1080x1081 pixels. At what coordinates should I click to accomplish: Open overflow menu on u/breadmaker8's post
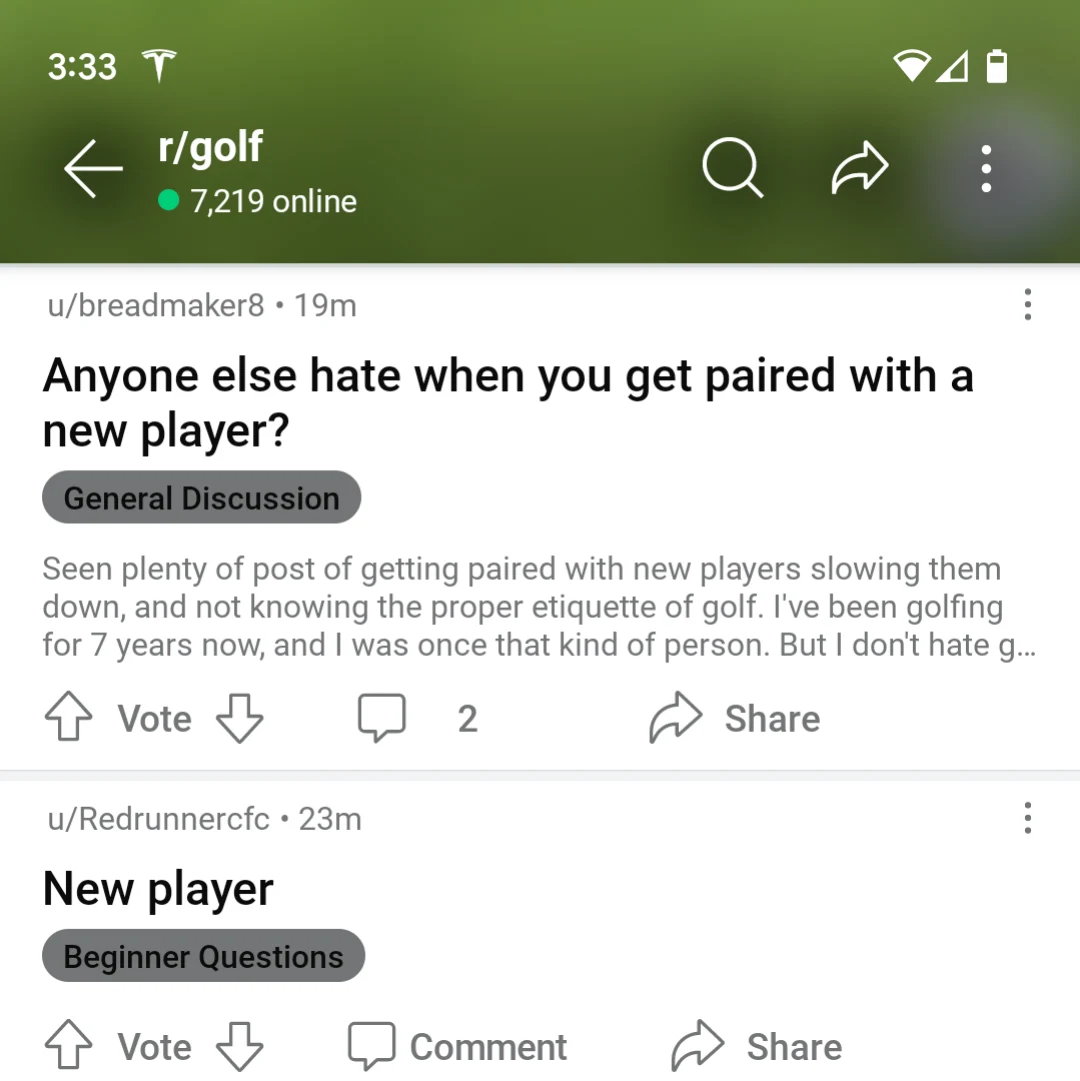(x=1028, y=305)
